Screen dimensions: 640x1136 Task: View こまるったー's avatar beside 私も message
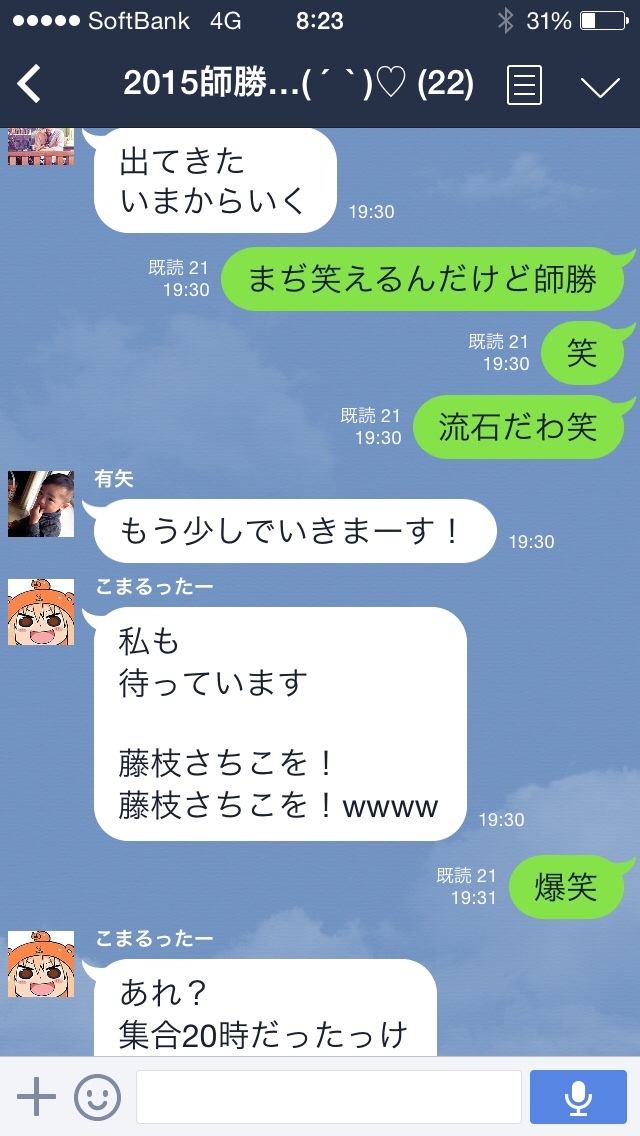point(41,612)
